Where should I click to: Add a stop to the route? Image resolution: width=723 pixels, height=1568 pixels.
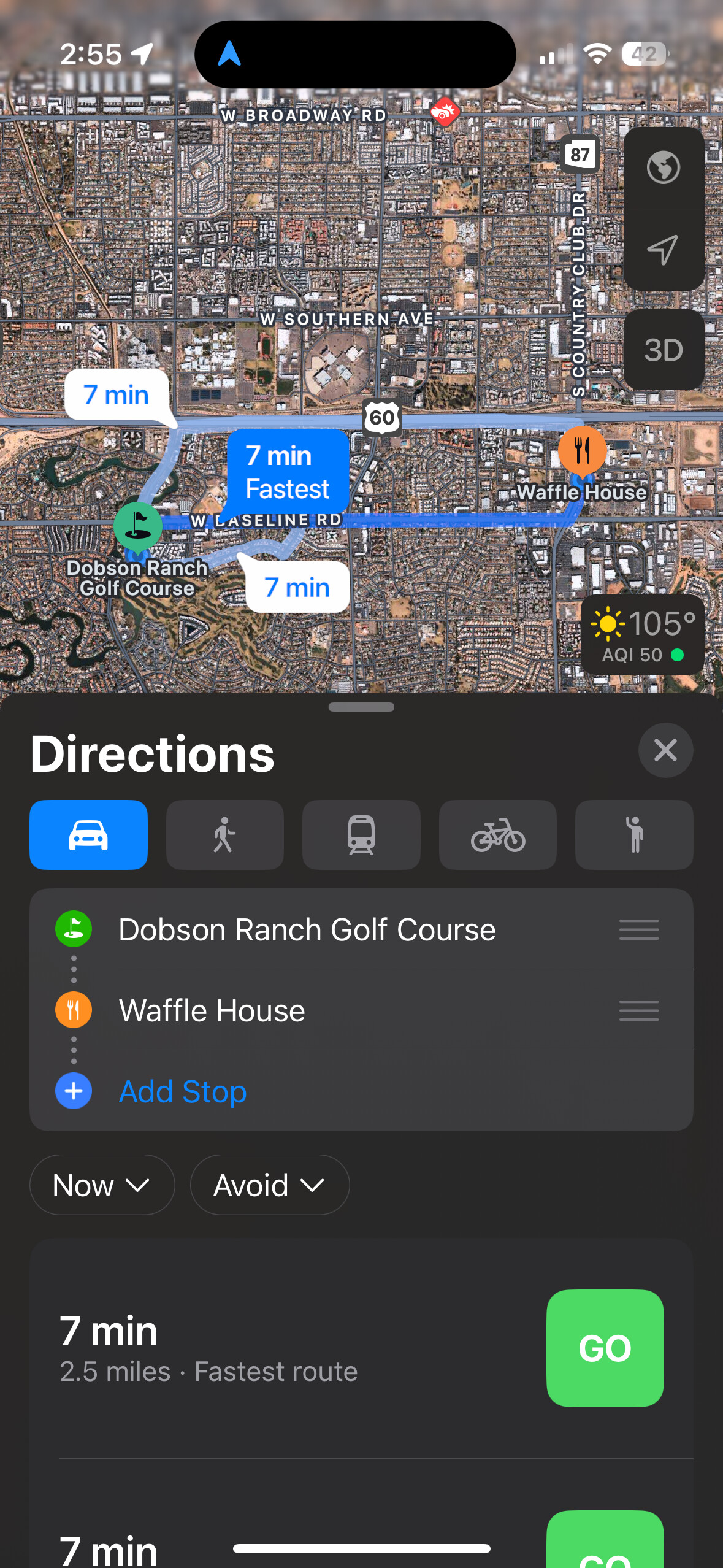(182, 1091)
